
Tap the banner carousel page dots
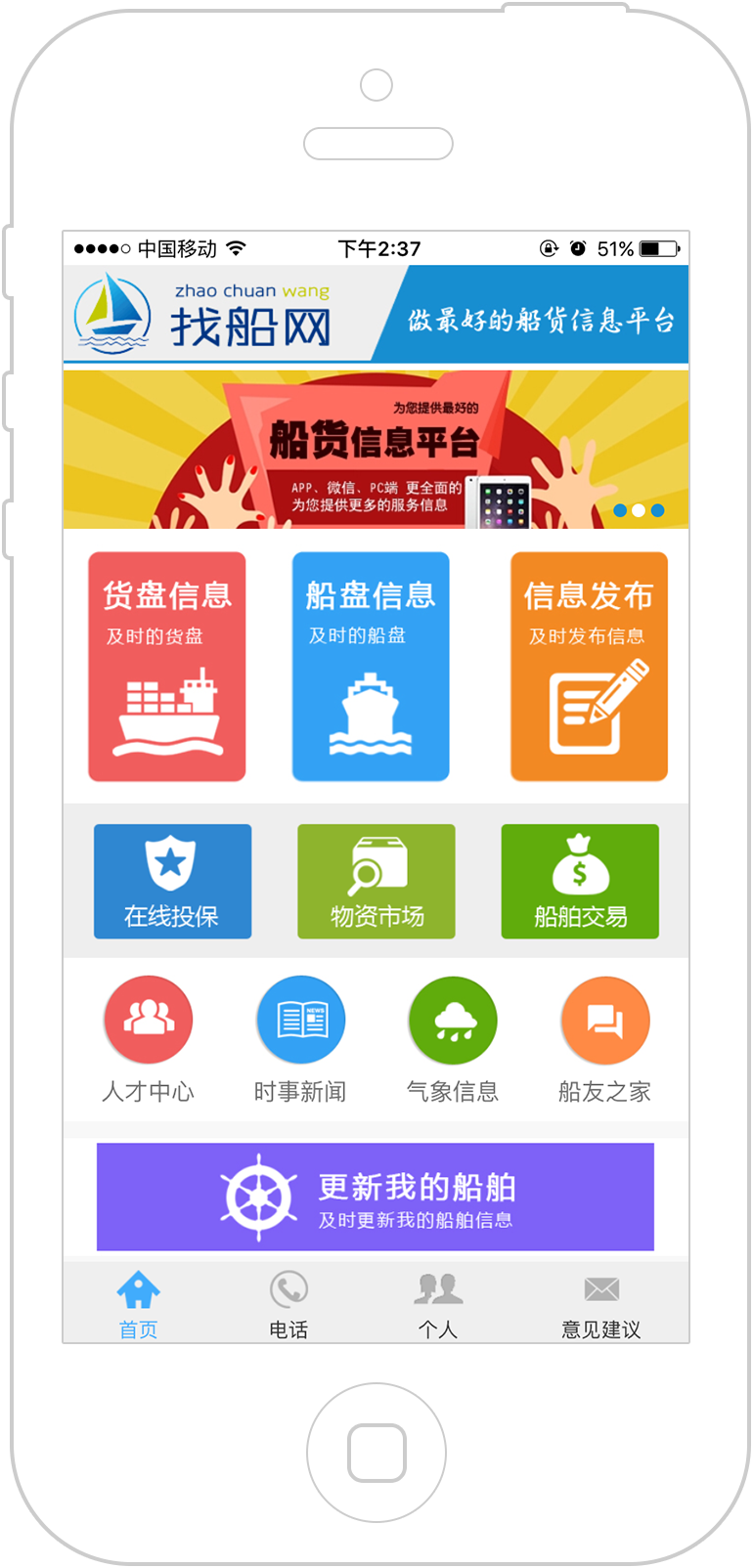[x=639, y=510]
